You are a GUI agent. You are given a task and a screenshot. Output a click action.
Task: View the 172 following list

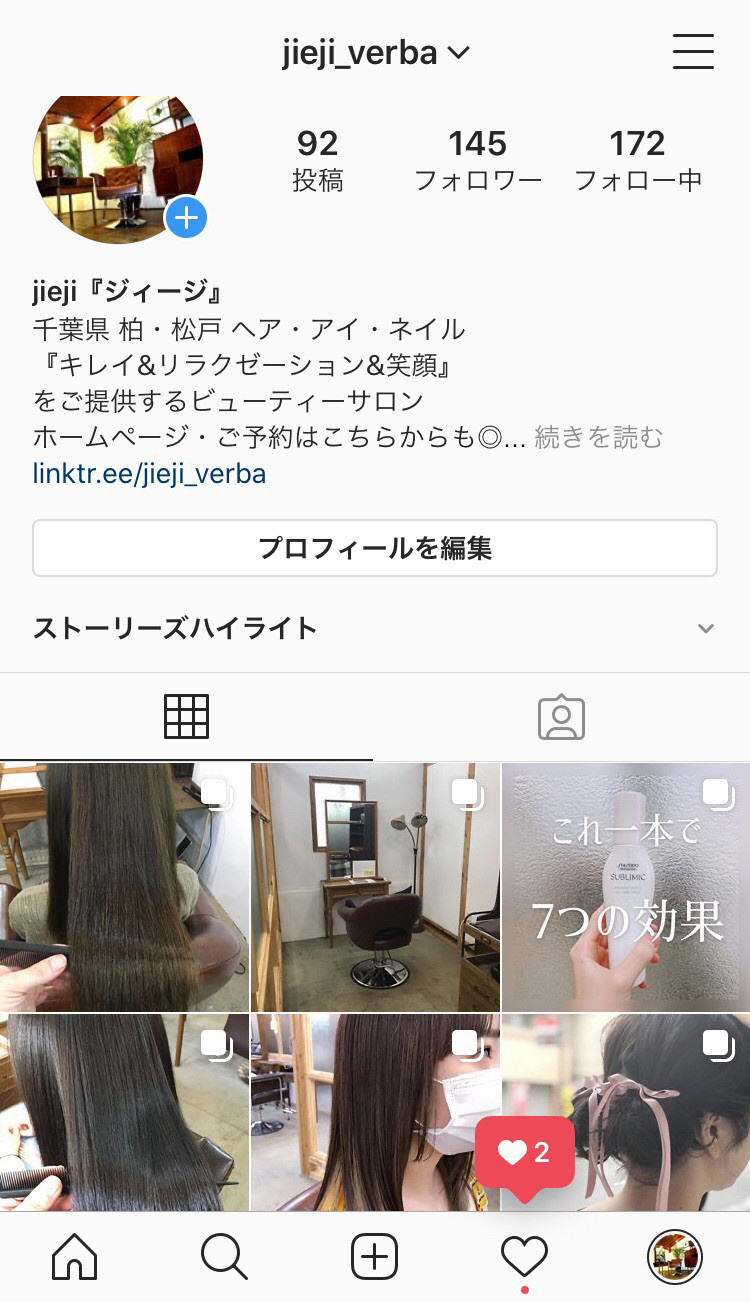[637, 160]
